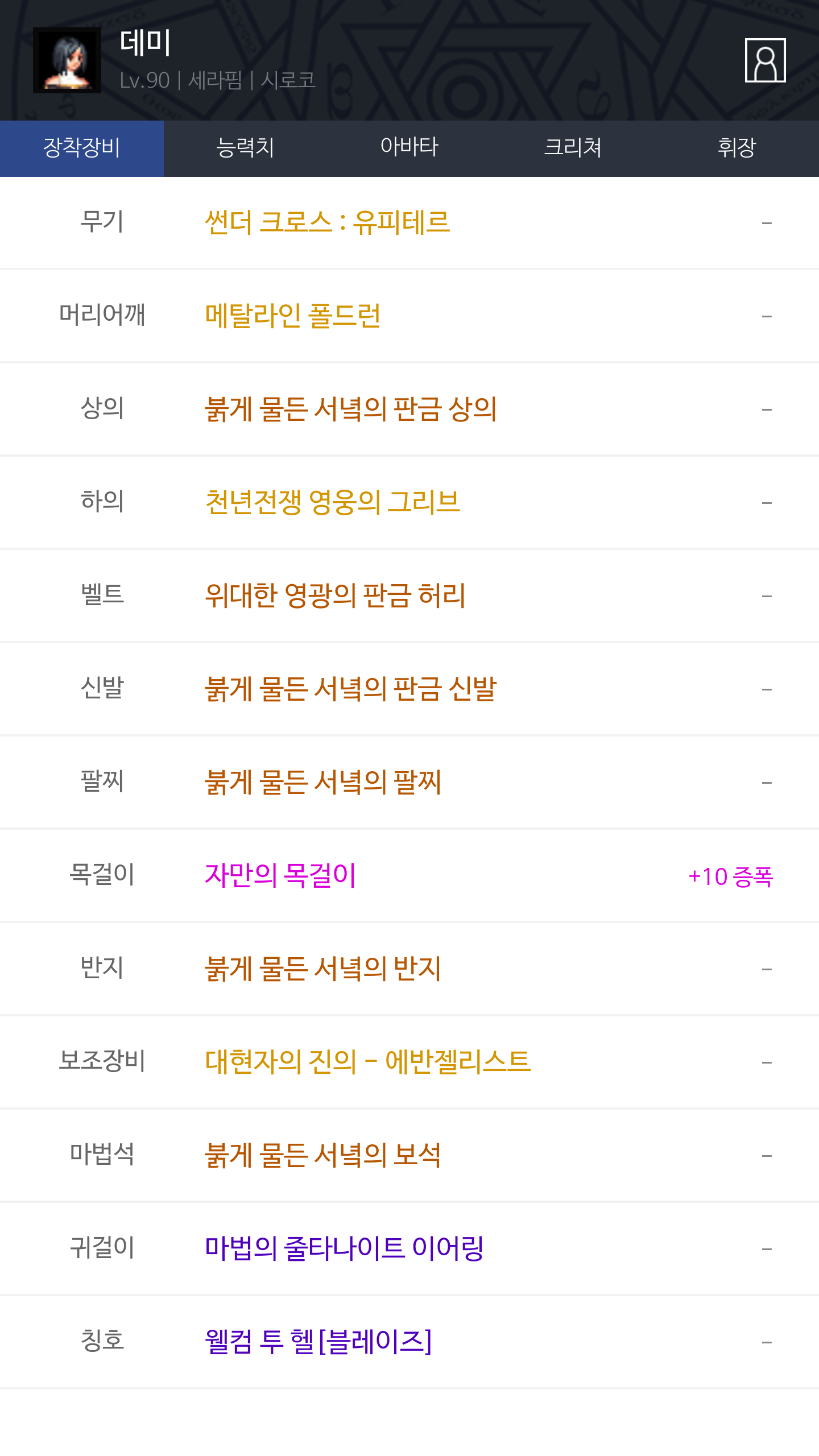Tap 붉게 물든 서녘의 보석 row
Screen dimensions: 819x1456
[x=409, y=1155]
